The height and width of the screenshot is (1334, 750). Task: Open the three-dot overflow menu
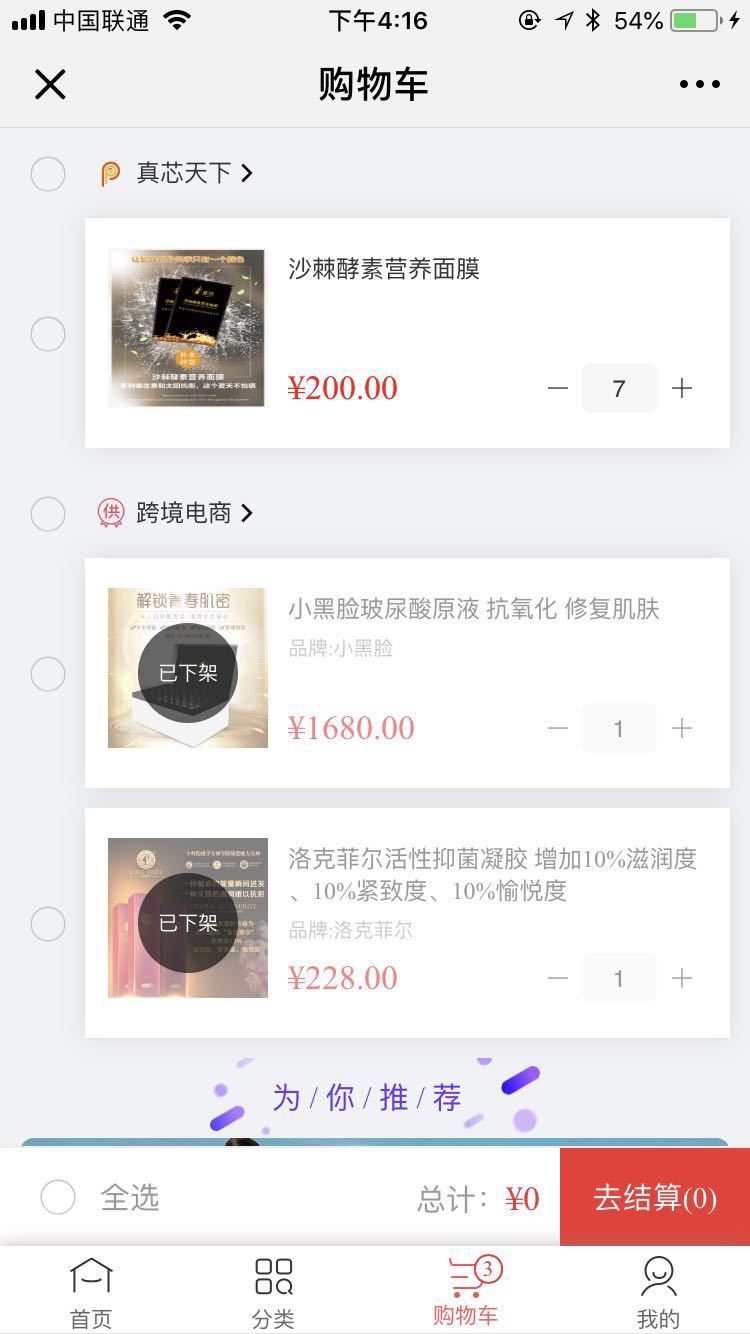tap(699, 85)
